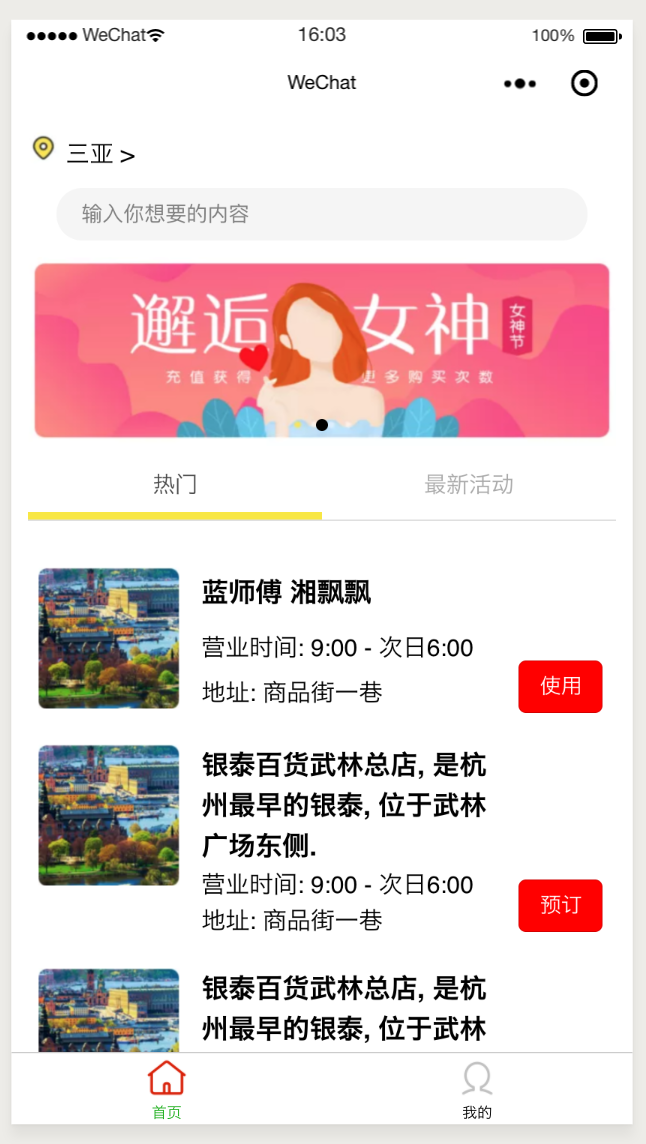The width and height of the screenshot is (646, 1144).
Task: Open the 邂逅女神 promotional banner
Action: coord(321,350)
